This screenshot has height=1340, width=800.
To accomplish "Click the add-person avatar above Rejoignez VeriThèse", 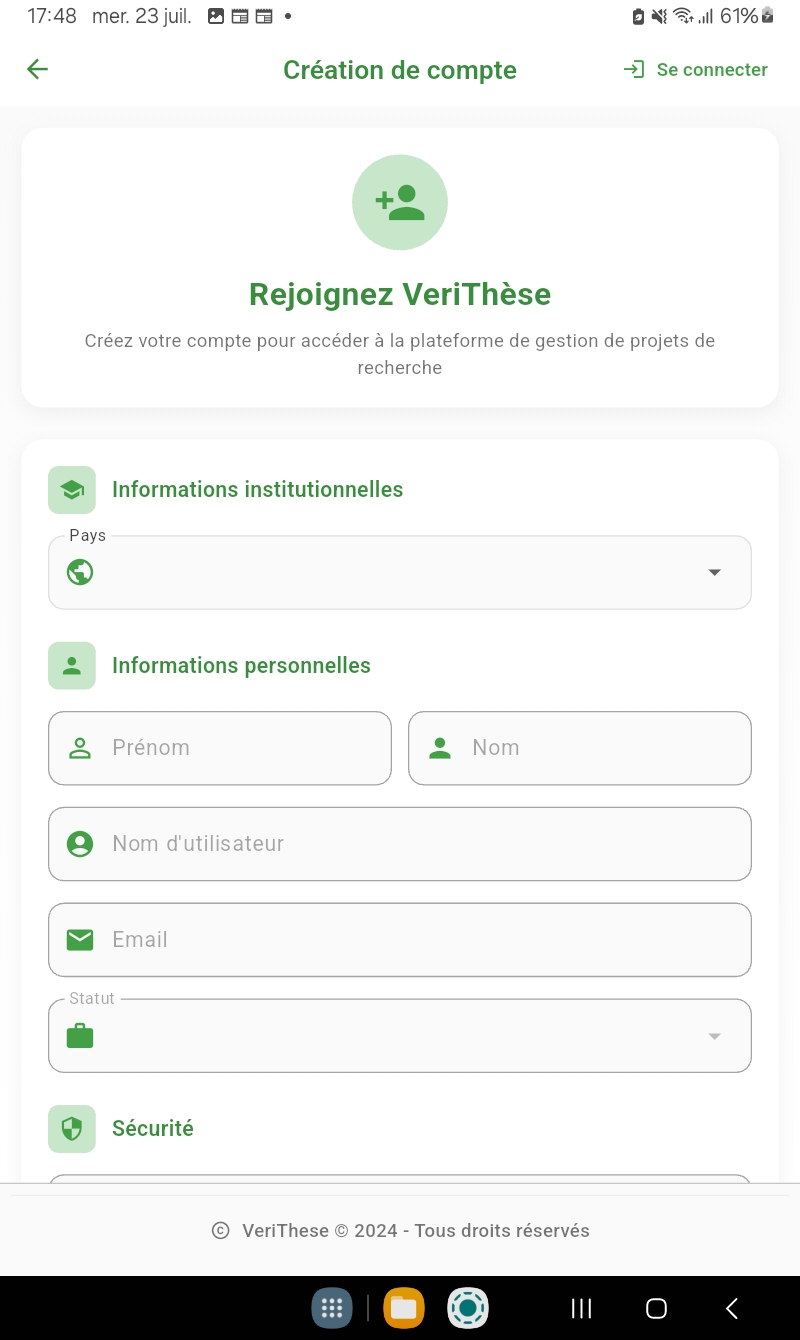I will coord(400,202).
